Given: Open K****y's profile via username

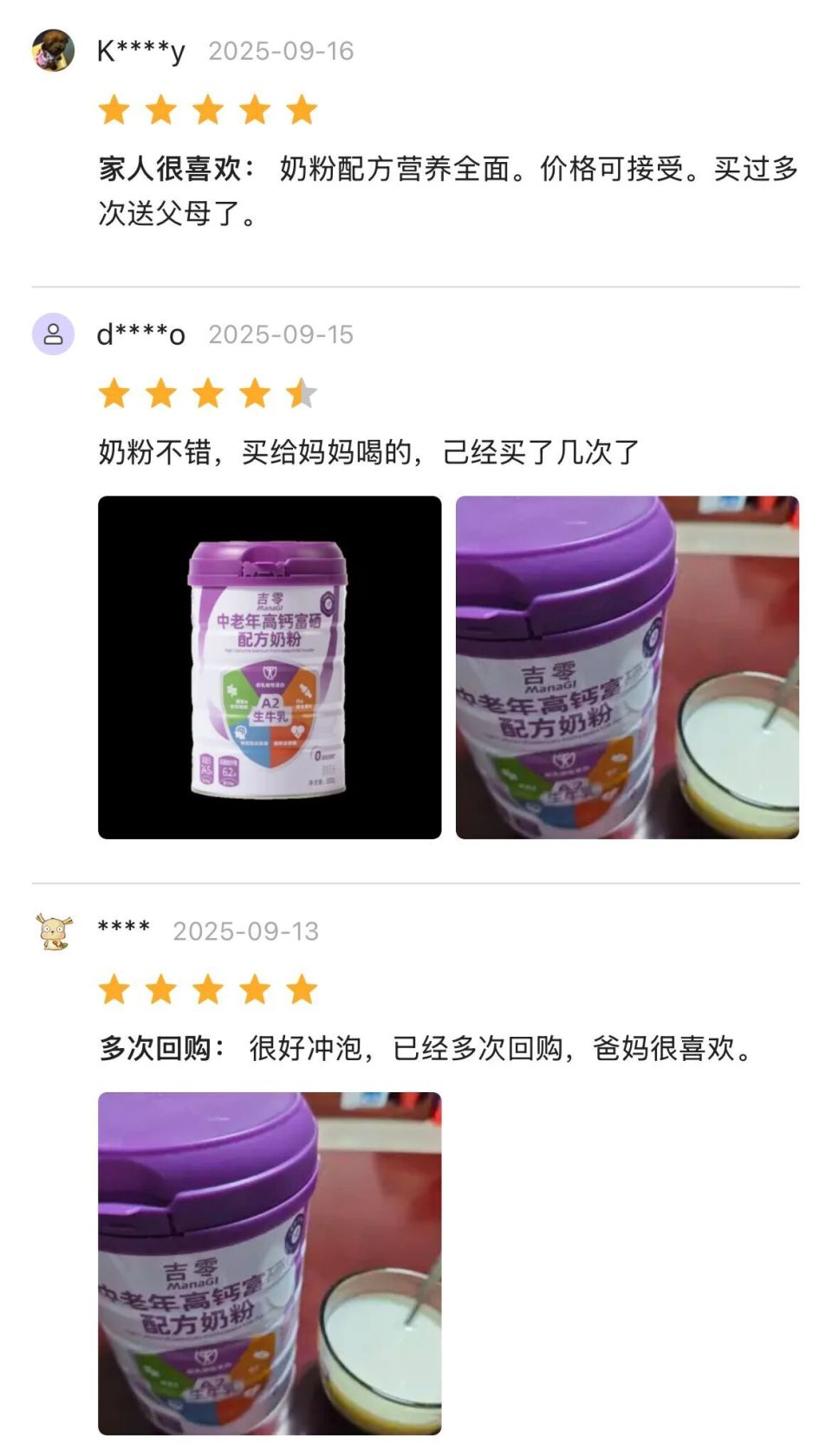Looking at the screenshot, I should coord(140,51).
